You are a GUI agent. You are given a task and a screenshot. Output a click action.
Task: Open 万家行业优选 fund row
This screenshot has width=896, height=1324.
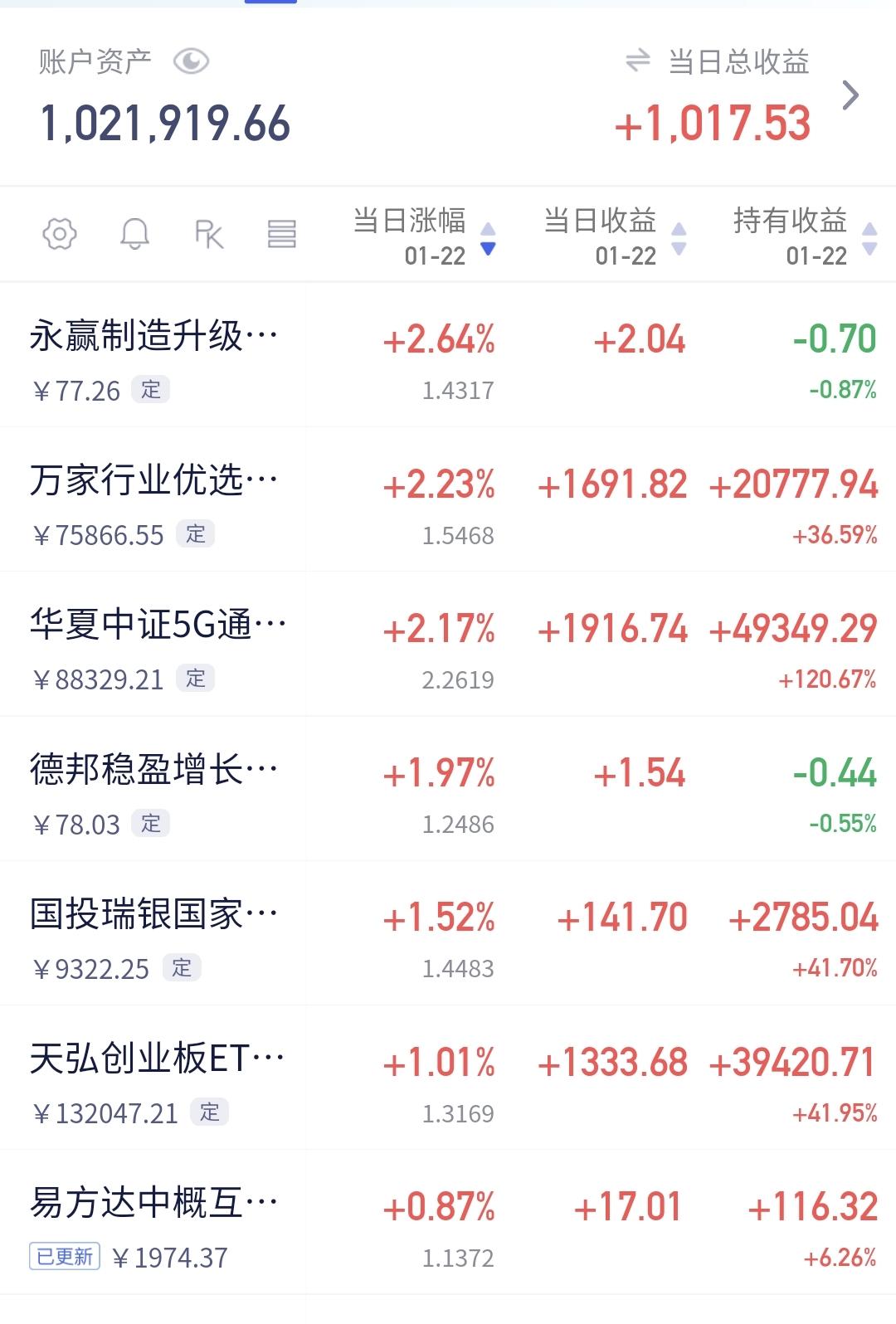coord(153,481)
